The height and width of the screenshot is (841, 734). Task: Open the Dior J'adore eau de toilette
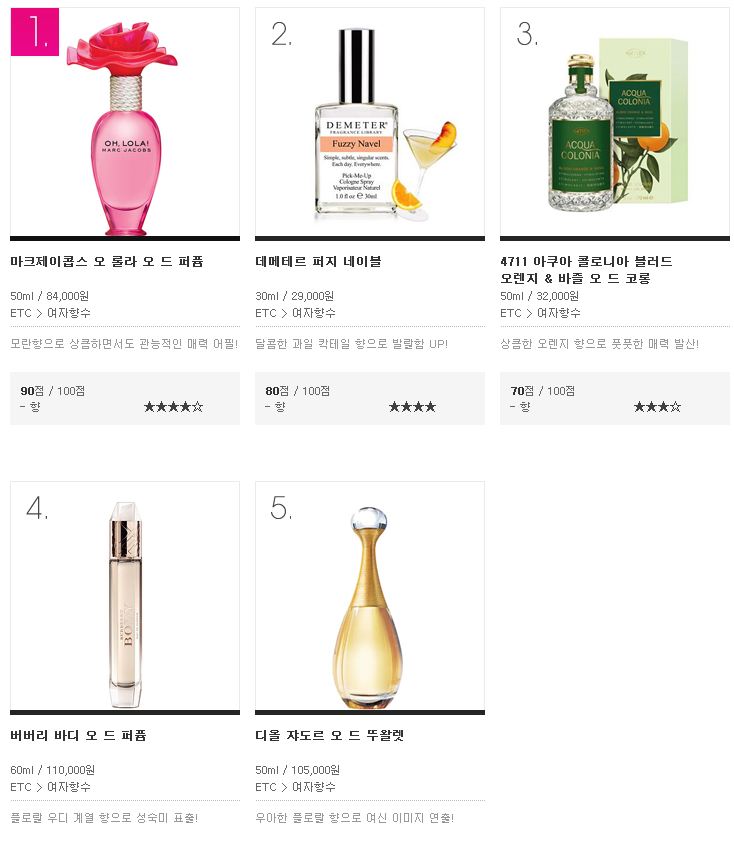369,596
